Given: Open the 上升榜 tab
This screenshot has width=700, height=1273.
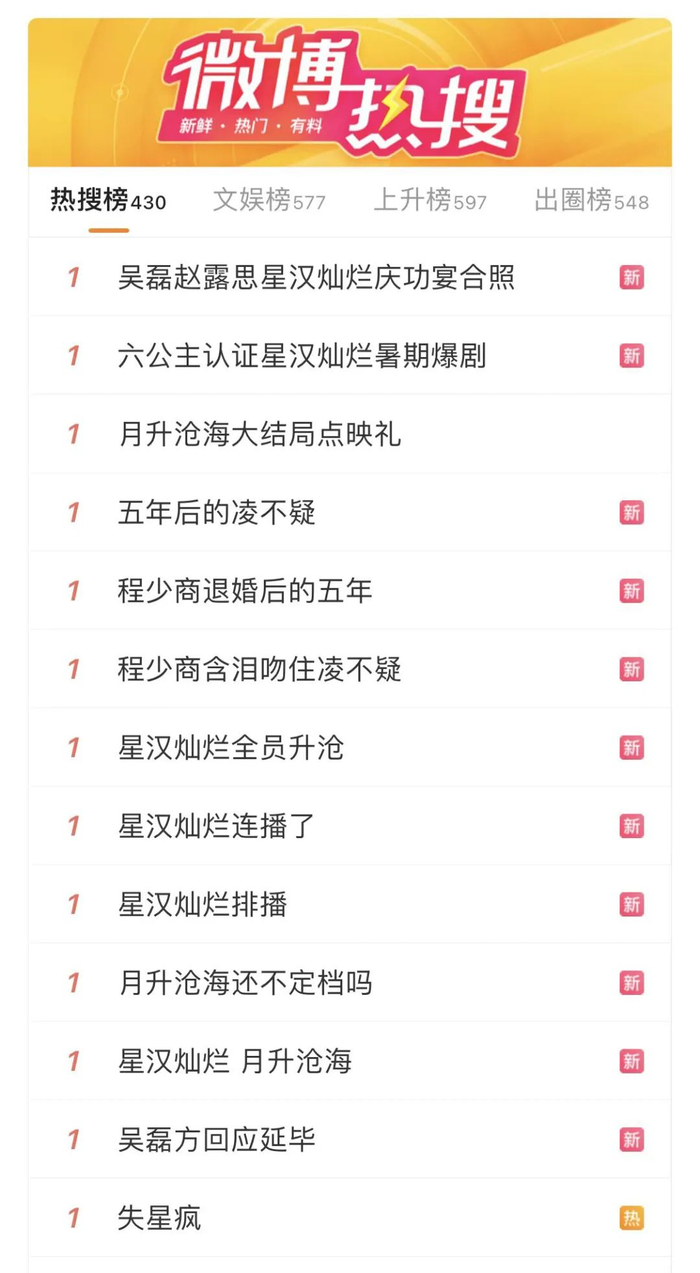Looking at the screenshot, I should [x=429, y=201].
